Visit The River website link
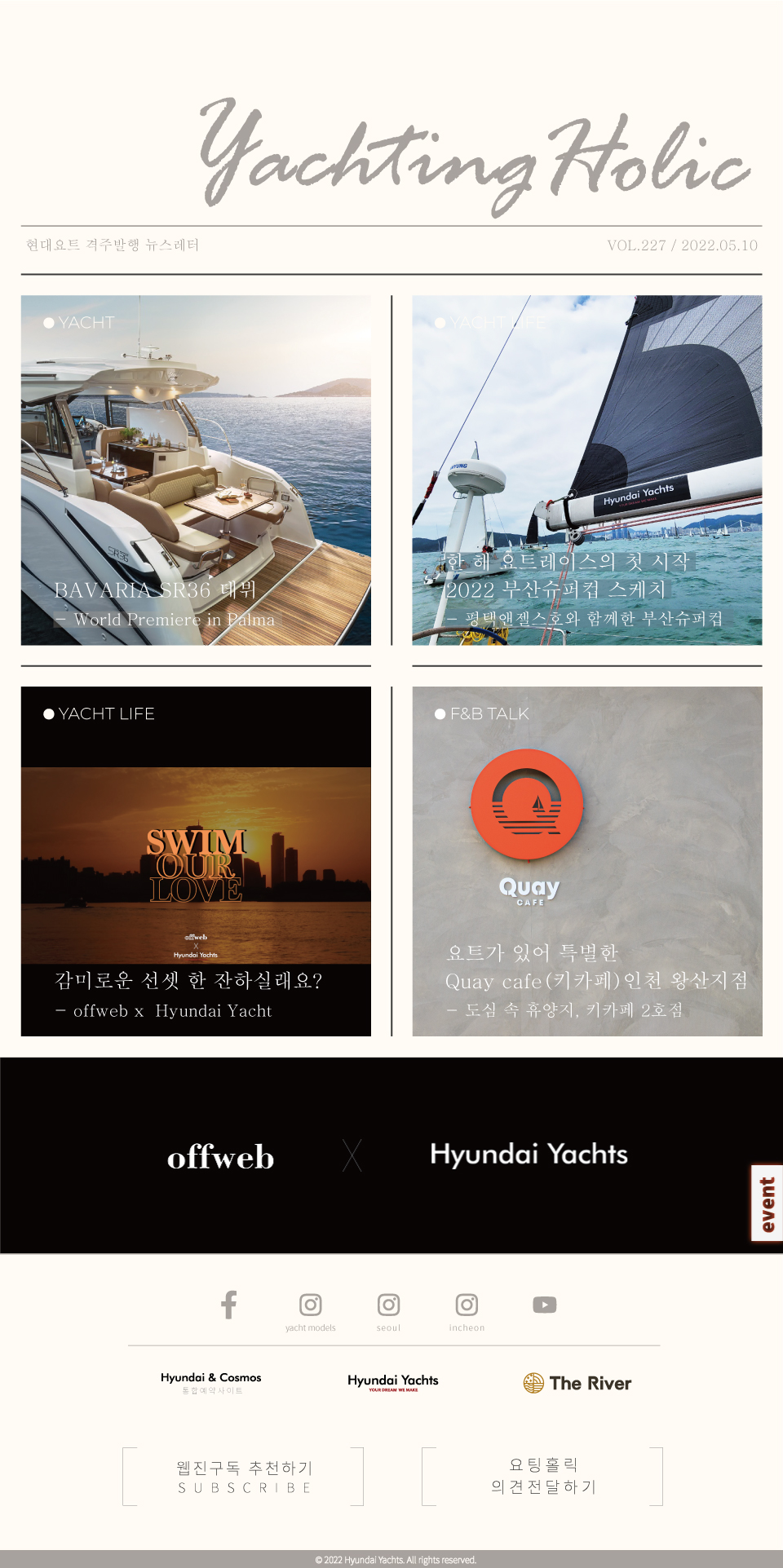Screen dimensions: 783x1568 pyautogui.click(x=577, y=1383)
